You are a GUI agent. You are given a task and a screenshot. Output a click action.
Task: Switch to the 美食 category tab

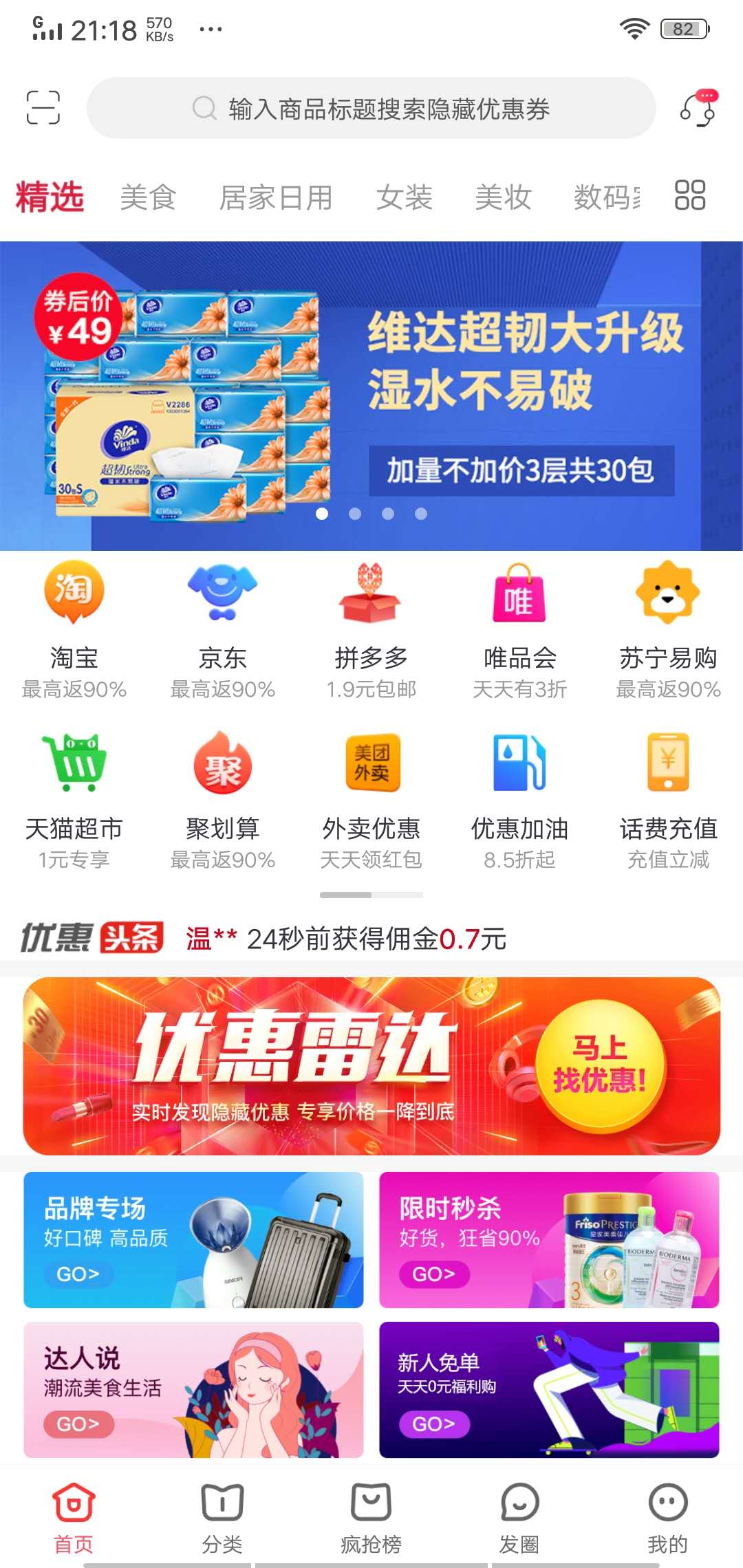(x=147, y=198)
